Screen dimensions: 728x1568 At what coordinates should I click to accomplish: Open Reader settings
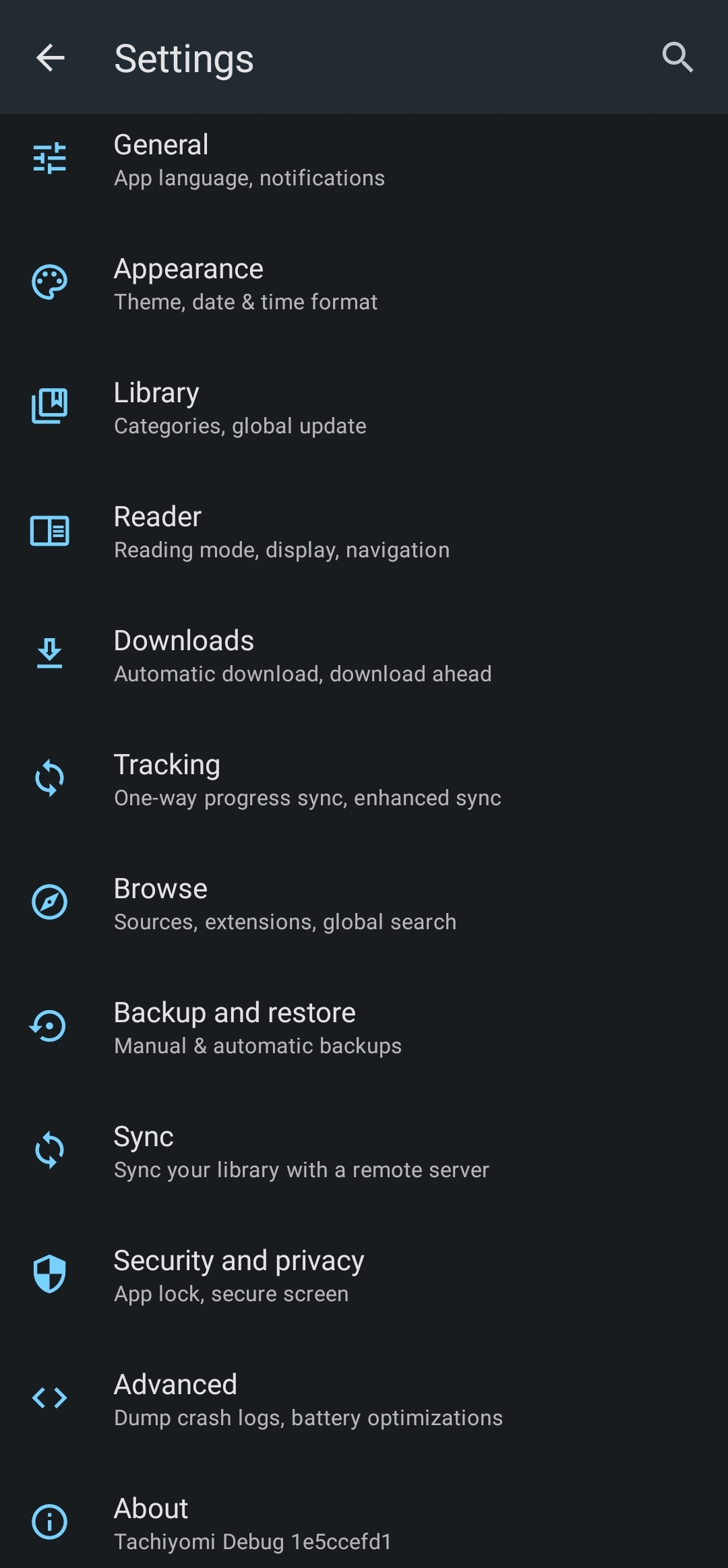pos(364,532)
